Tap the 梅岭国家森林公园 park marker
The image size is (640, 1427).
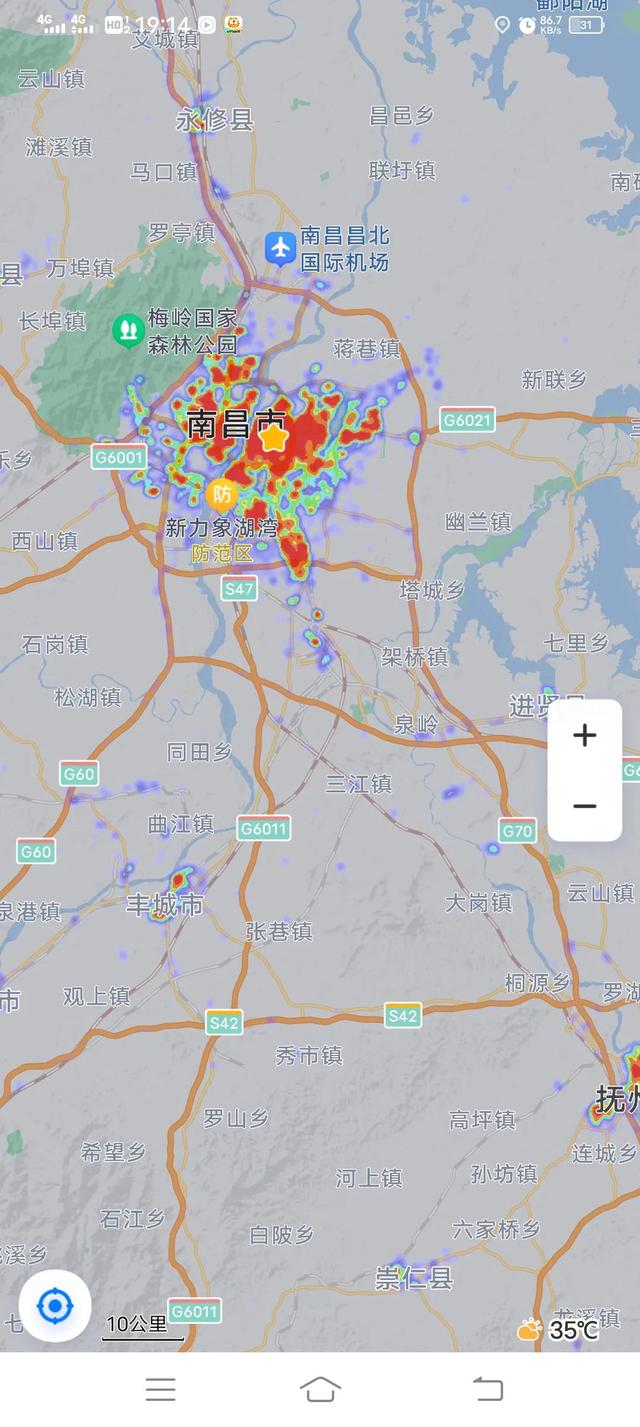pos(128,329)
